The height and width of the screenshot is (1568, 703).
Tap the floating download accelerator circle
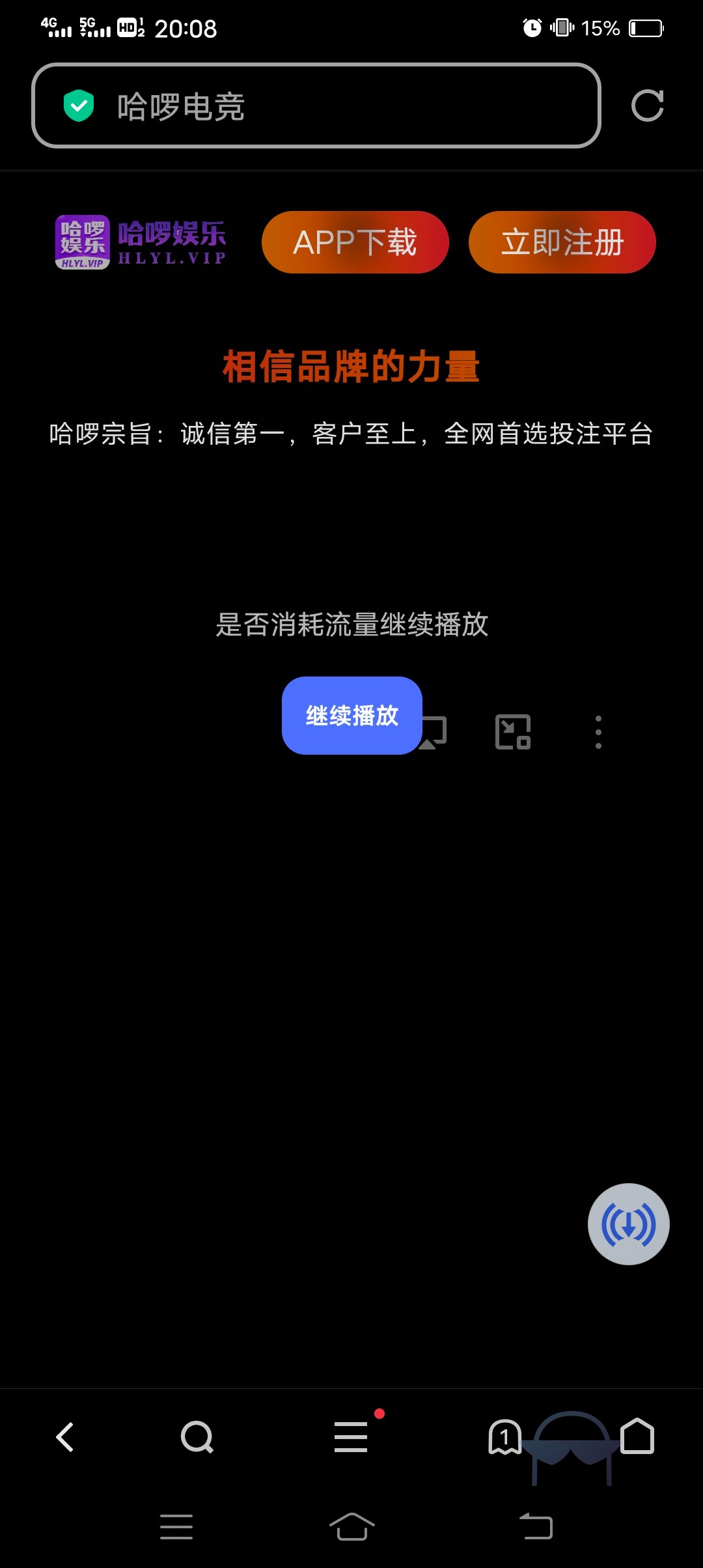[627, 1224]
